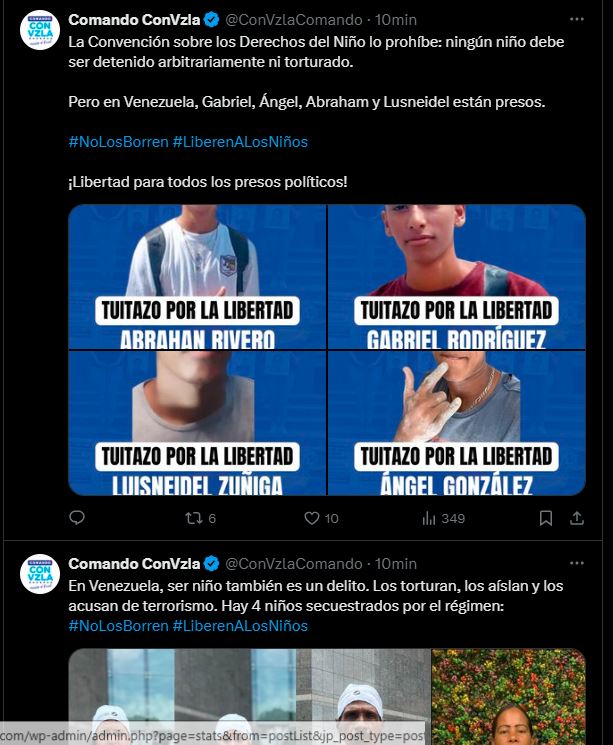
Task: Open #NoLosBorren hashtag in the first post
Action: (118, 141)
